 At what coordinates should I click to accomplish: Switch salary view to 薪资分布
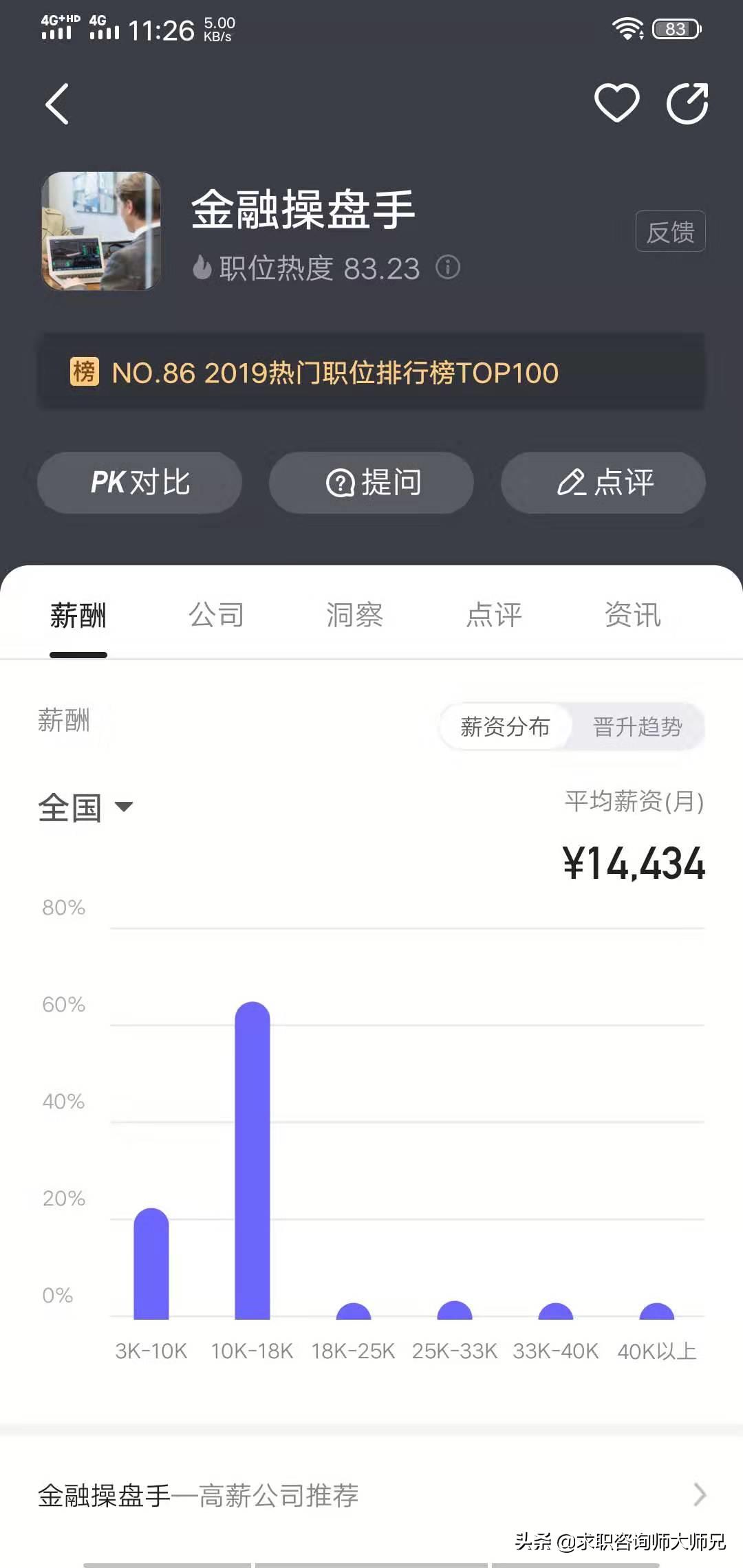coord(504,727)
